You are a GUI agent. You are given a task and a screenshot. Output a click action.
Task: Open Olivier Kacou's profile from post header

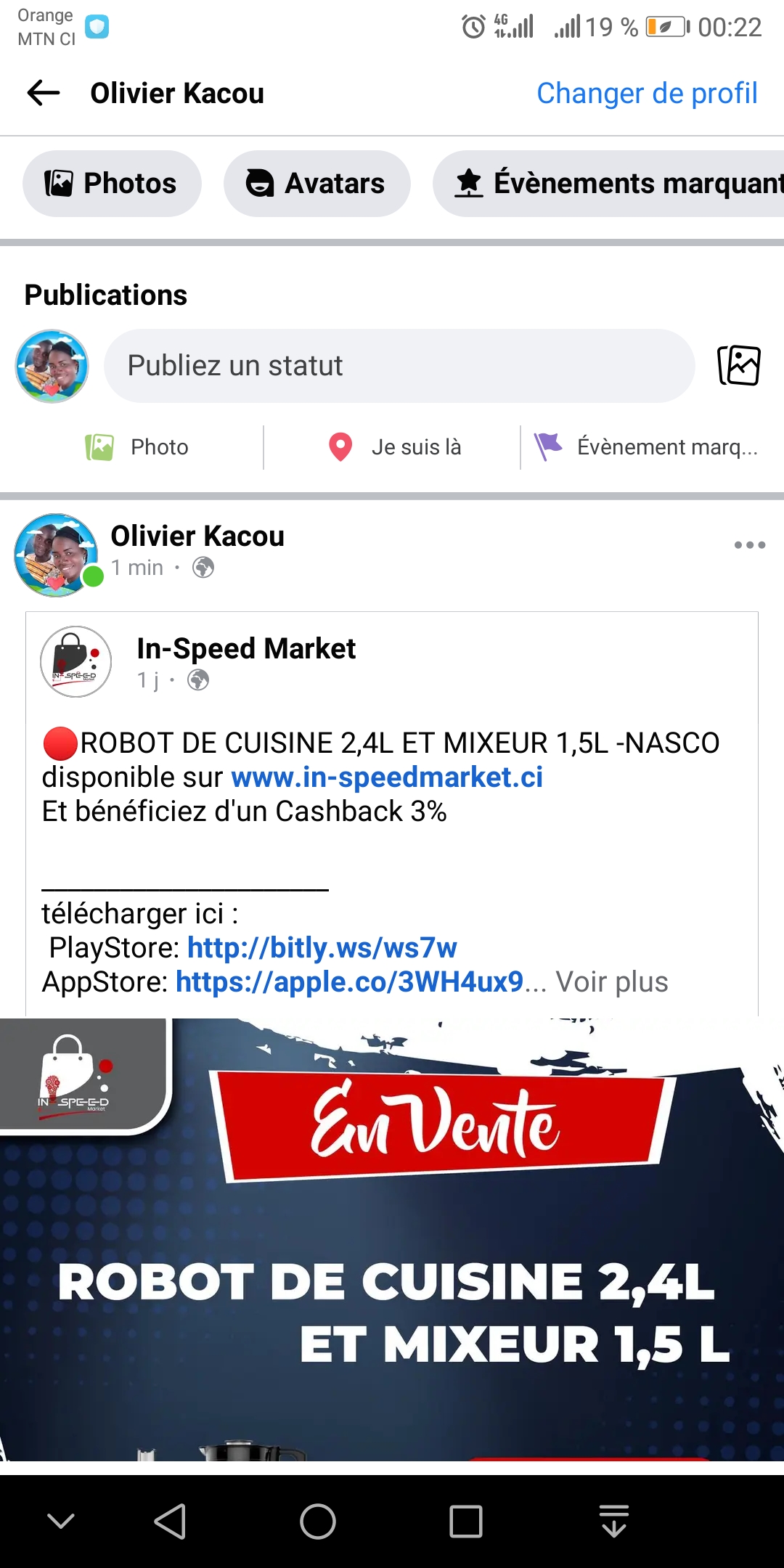197,536
